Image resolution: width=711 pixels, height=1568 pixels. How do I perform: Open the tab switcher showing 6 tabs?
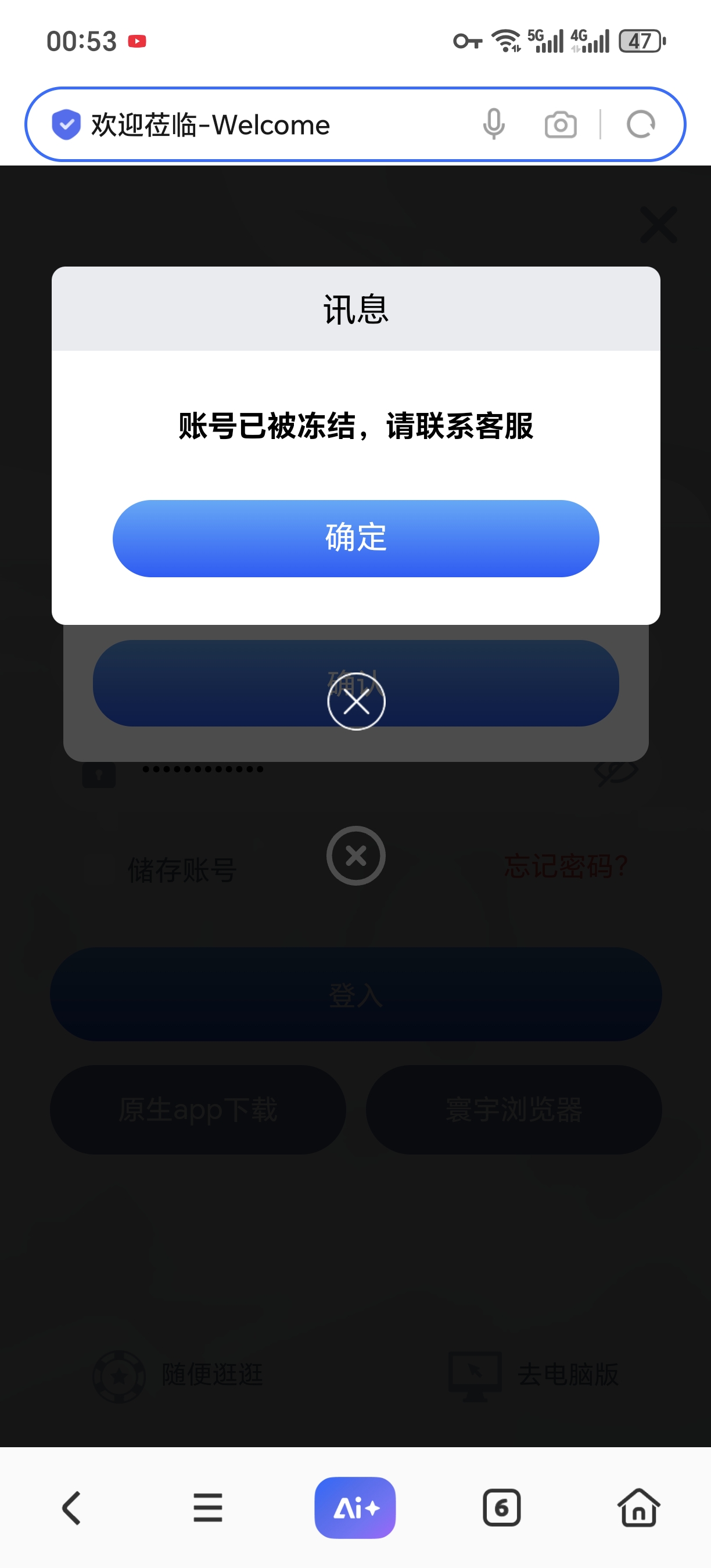pyautogui.click(x=501, y=1508)
